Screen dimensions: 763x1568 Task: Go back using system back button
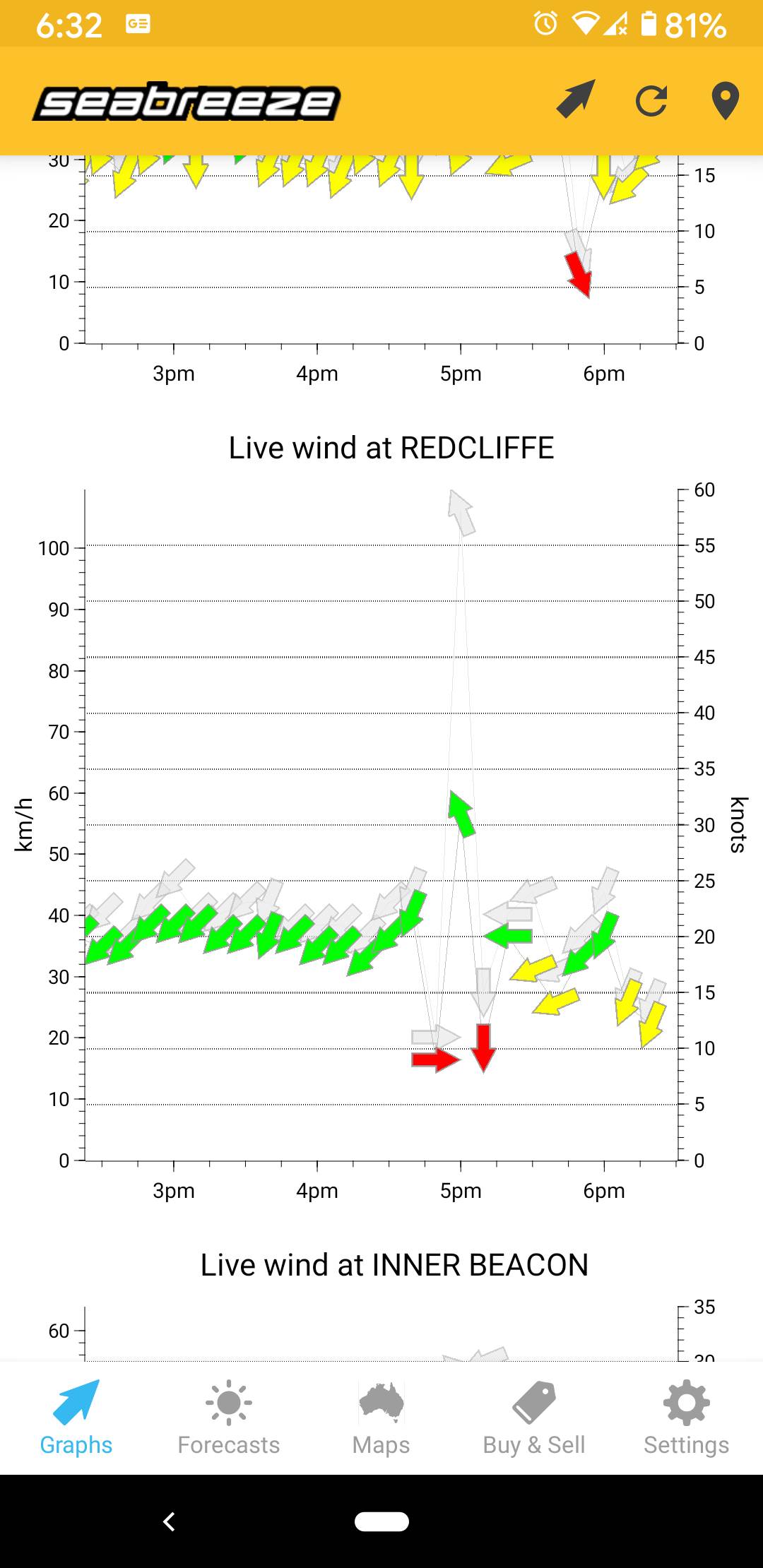click(x=169, y=1521)
